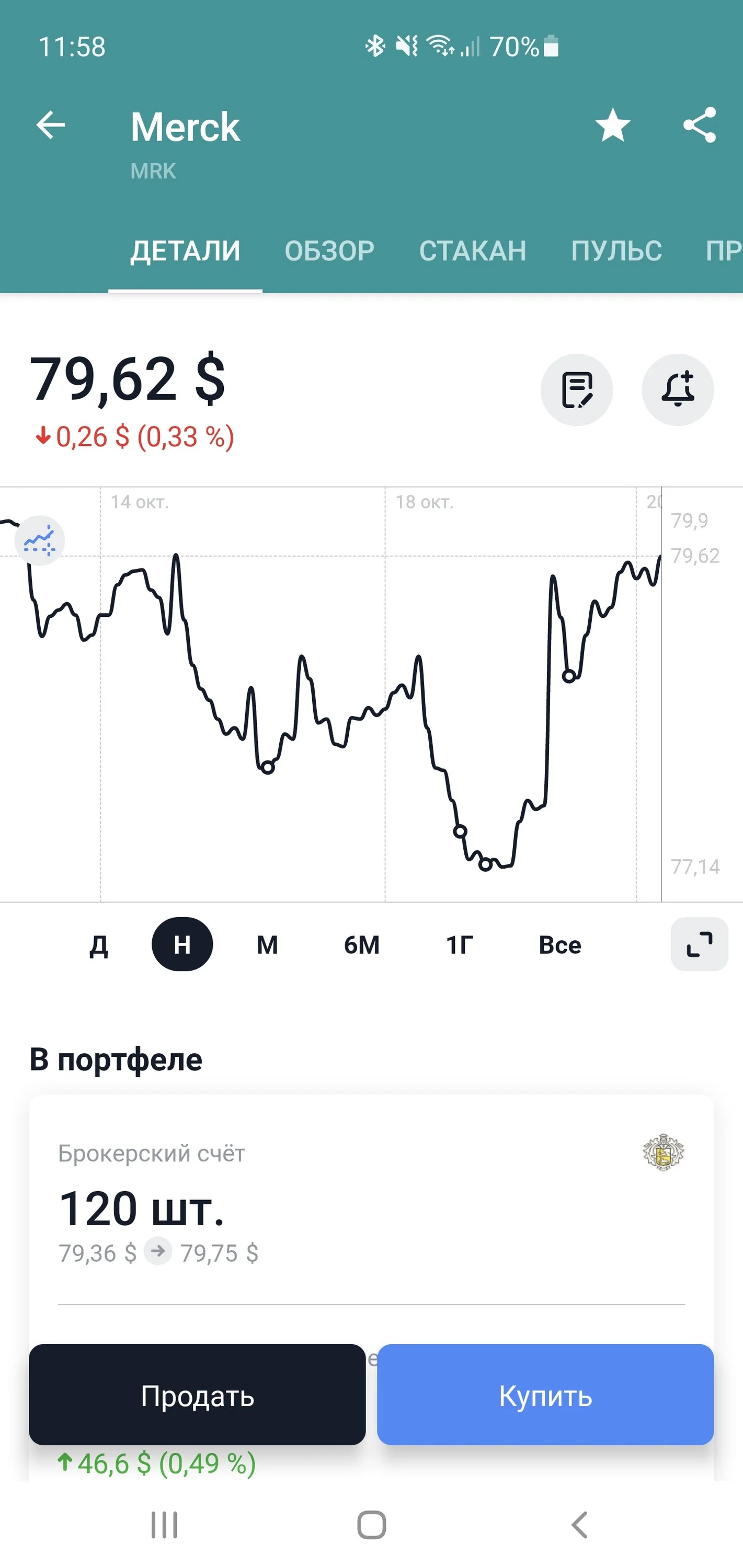Toggle the favorite star for Merck
743x1568 pixels.
612,125
